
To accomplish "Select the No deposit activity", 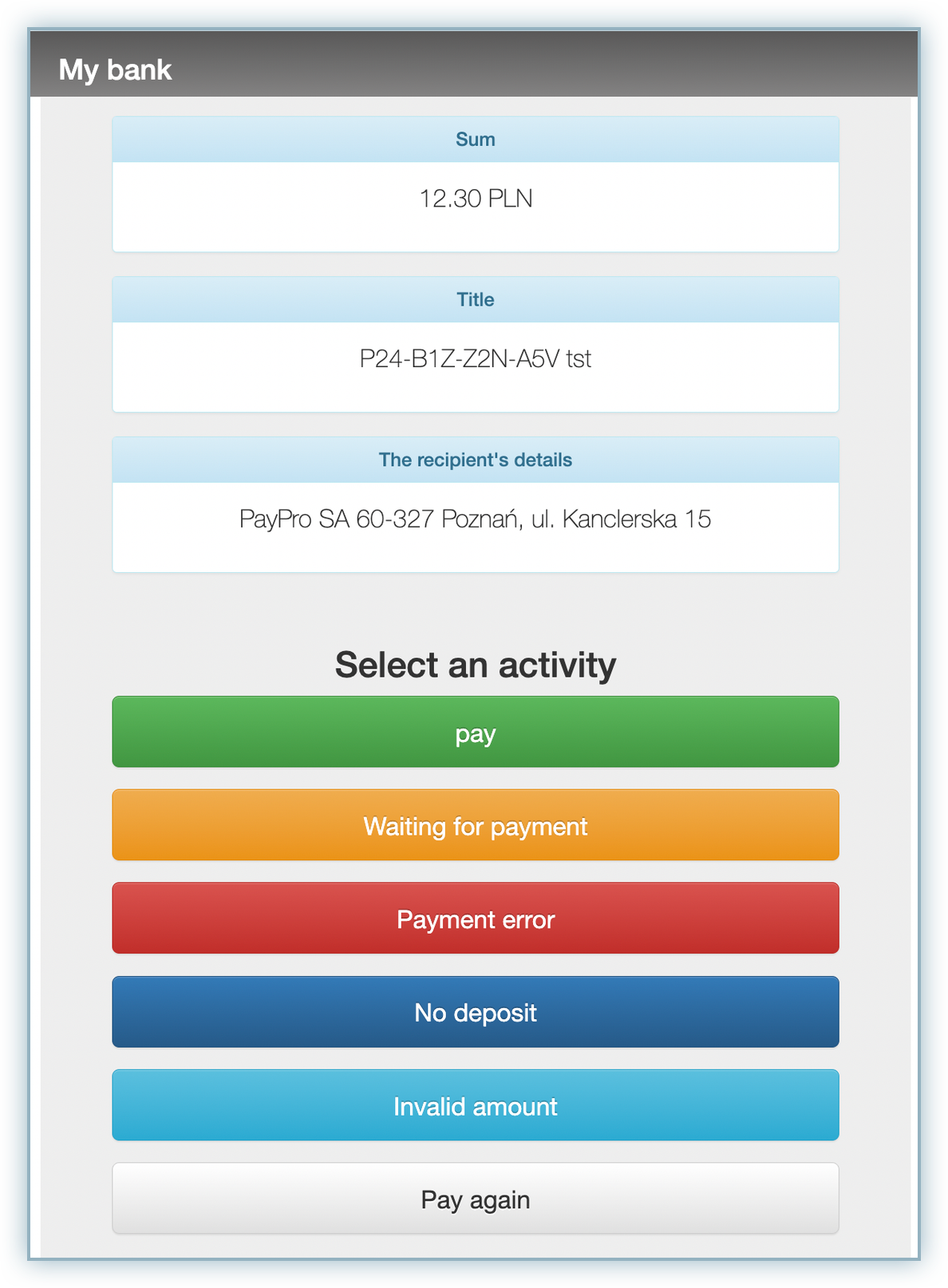I will (x=475, y=1012).
